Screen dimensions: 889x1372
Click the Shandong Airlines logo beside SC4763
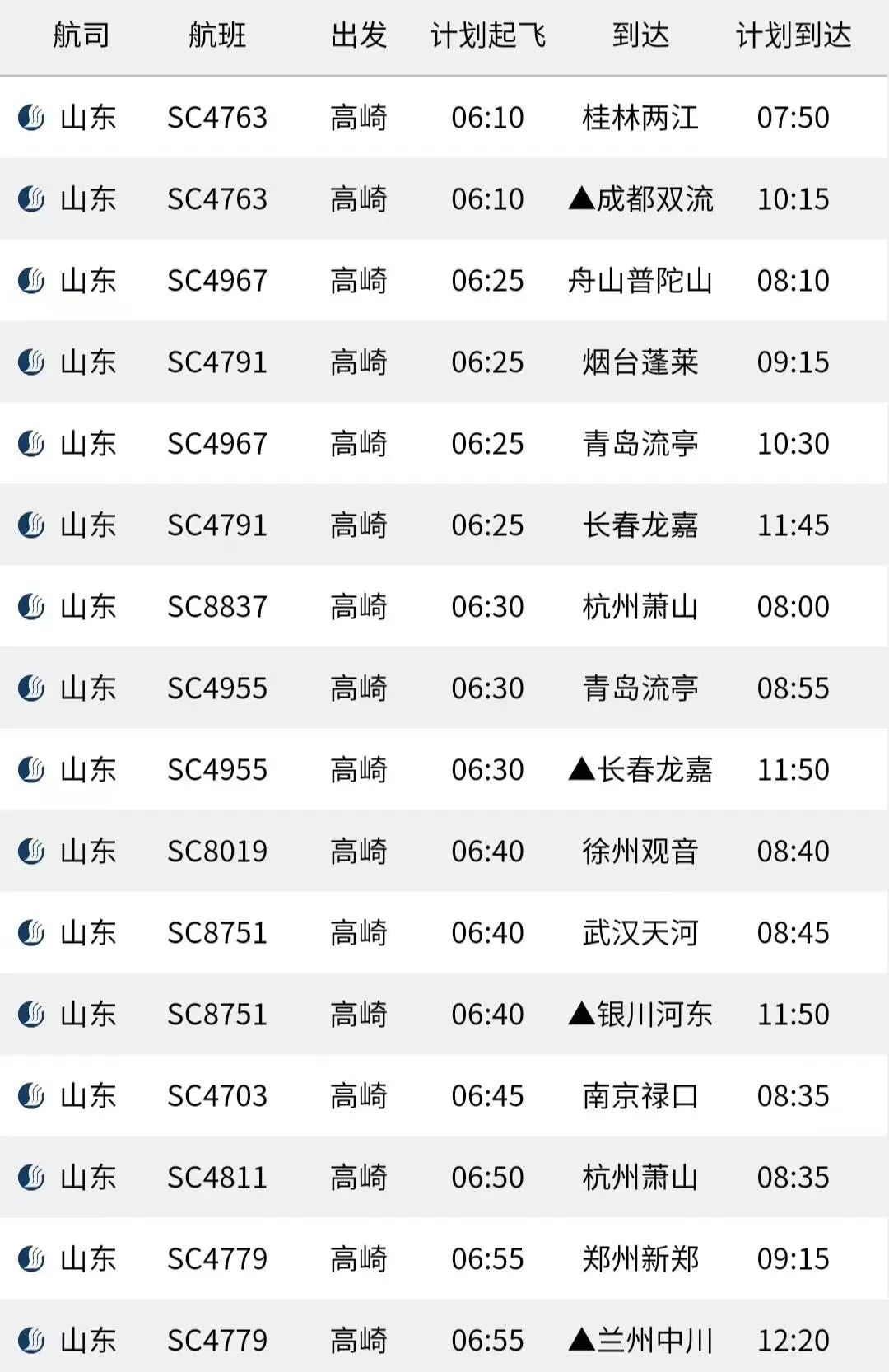click(x=30, y=118)
